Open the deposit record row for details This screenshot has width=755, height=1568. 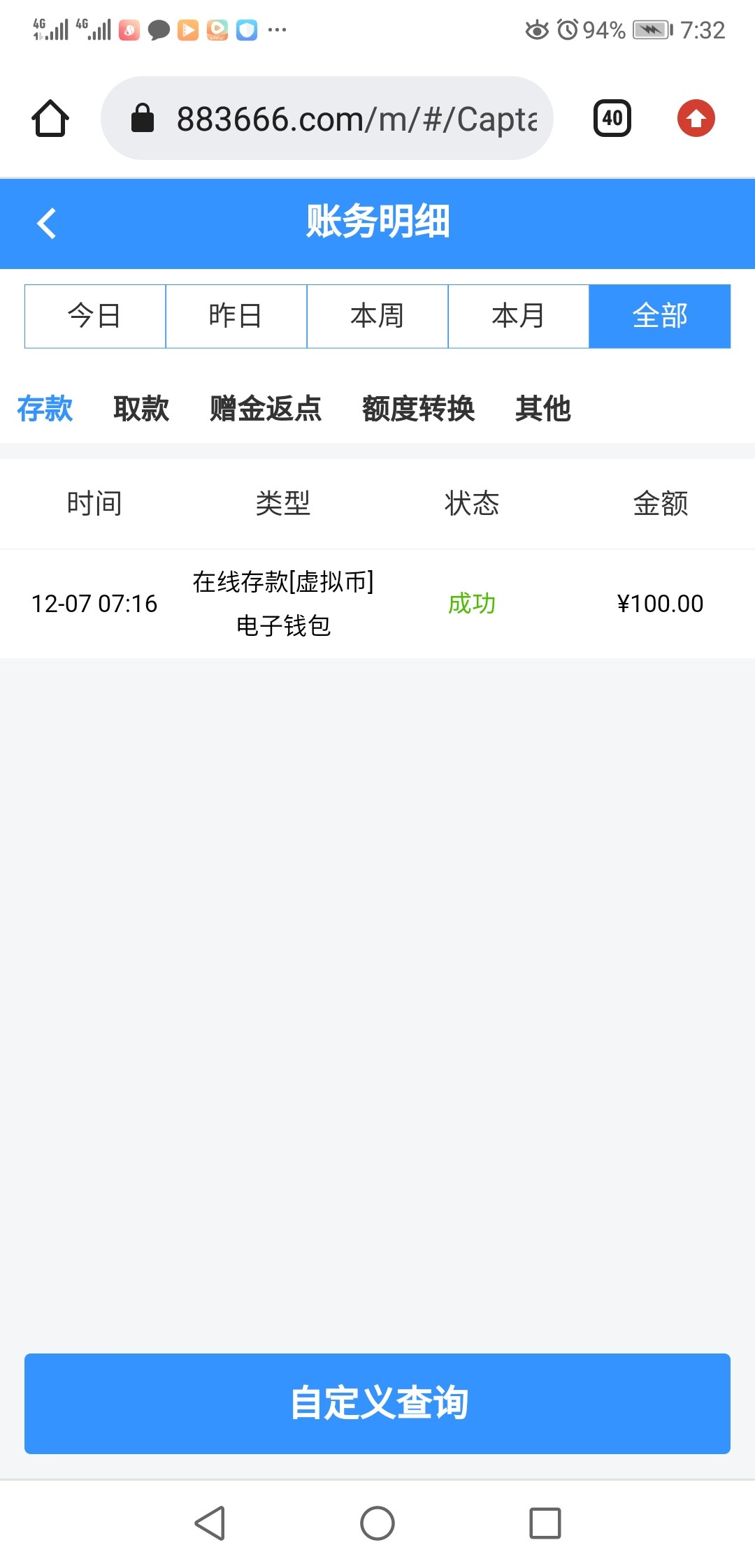pyautogui.click(x=377, y=604)
